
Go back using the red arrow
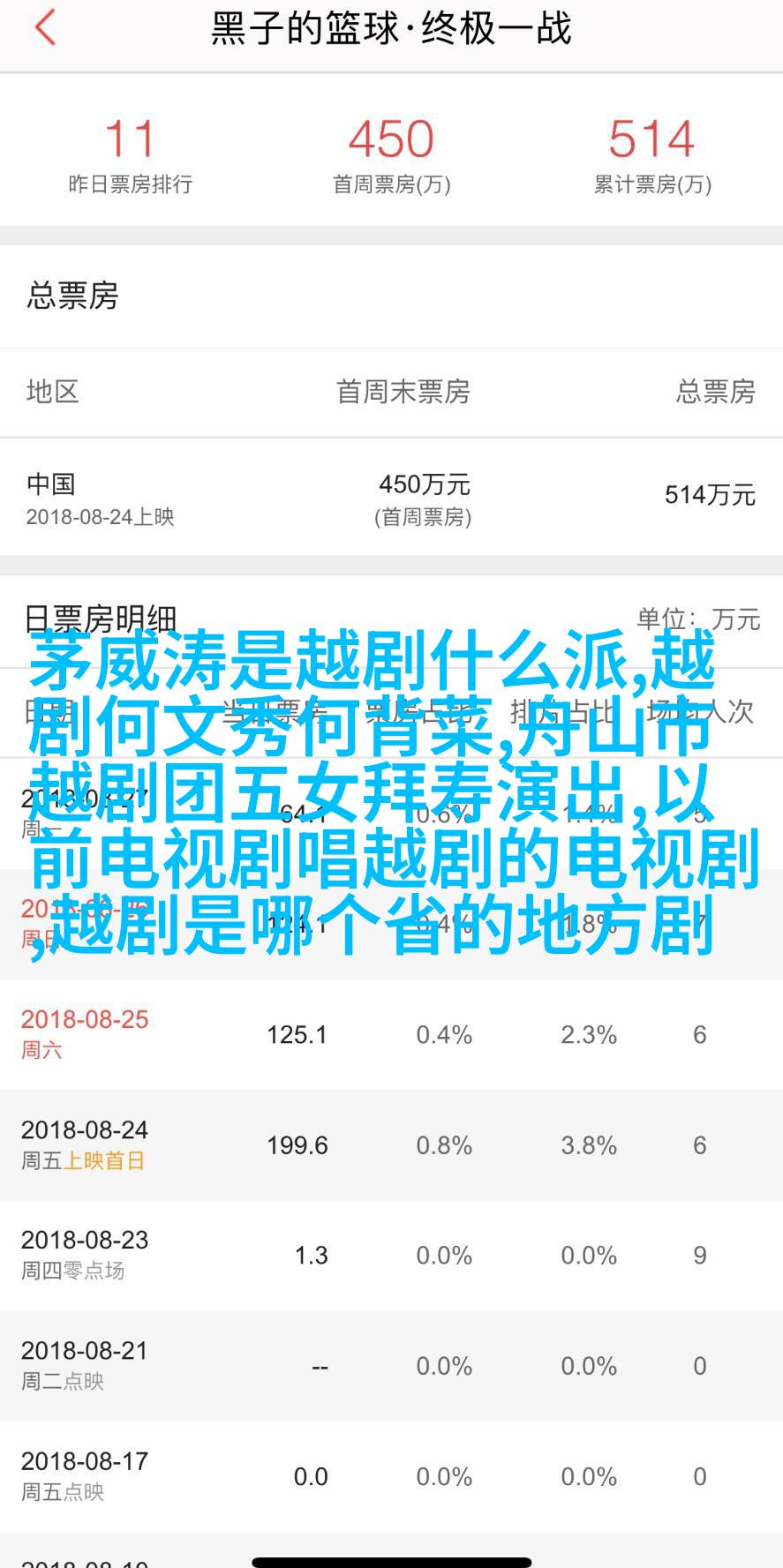(46, 27)
